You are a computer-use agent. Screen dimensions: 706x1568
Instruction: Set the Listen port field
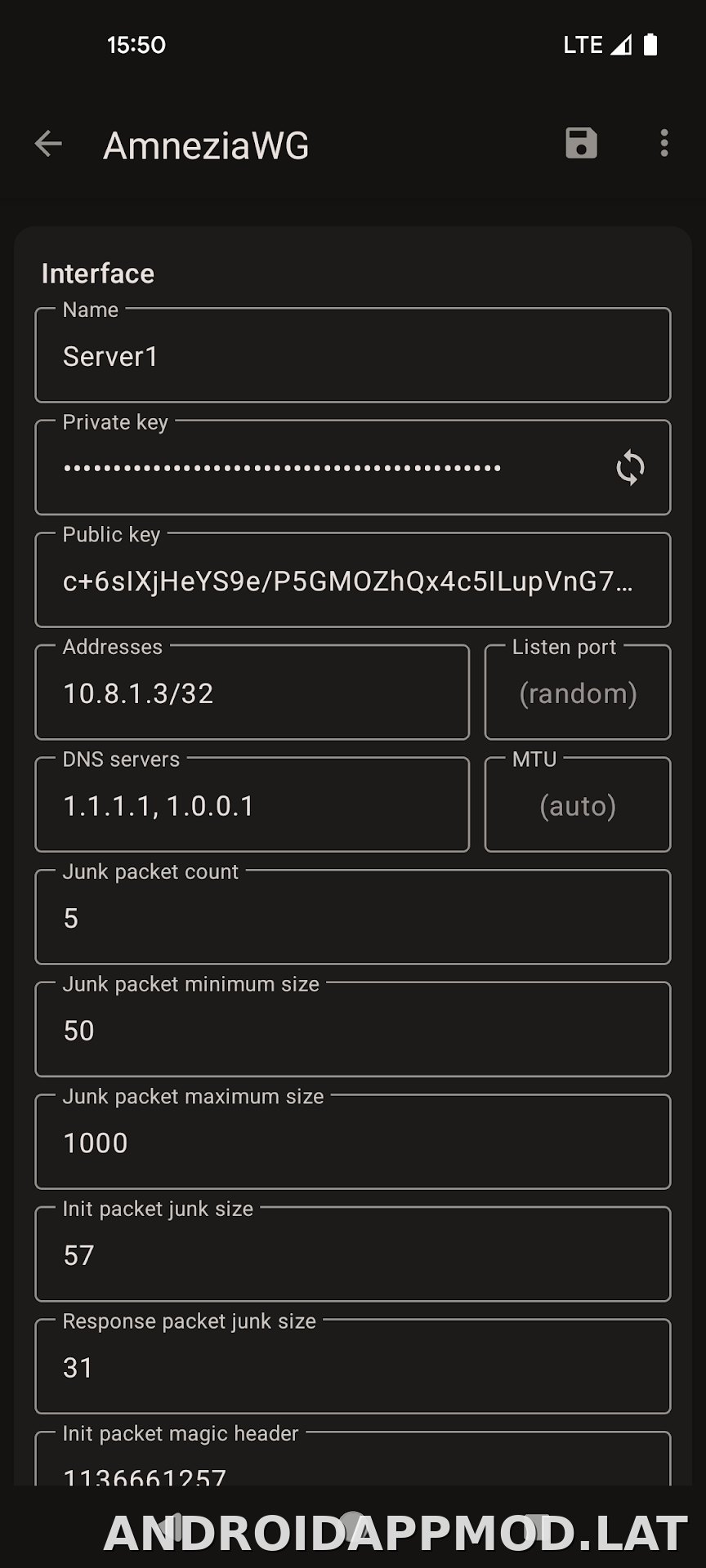[578, 693]
